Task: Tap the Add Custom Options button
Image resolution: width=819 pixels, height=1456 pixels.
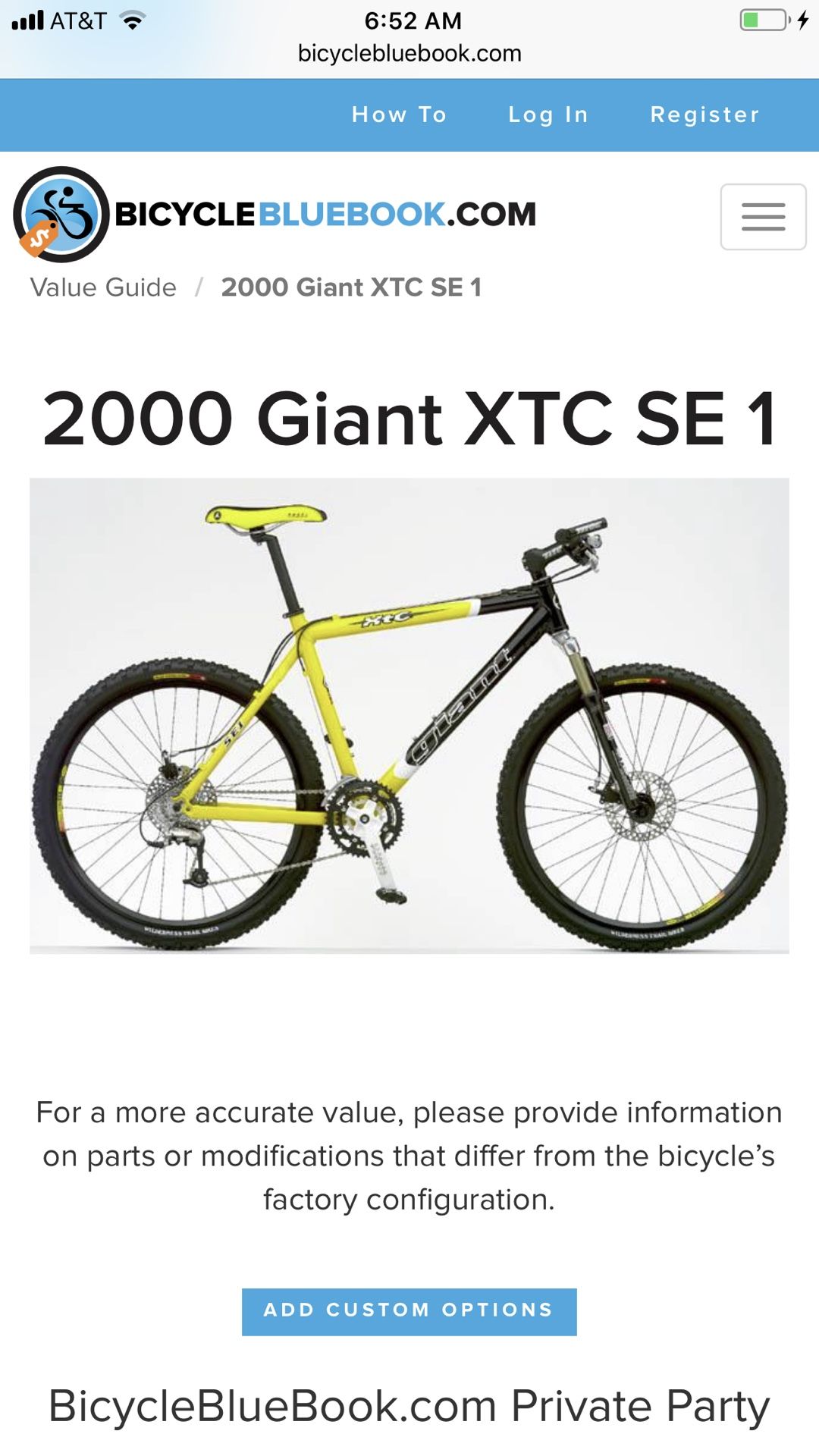Action: [x=409, y=1311]
